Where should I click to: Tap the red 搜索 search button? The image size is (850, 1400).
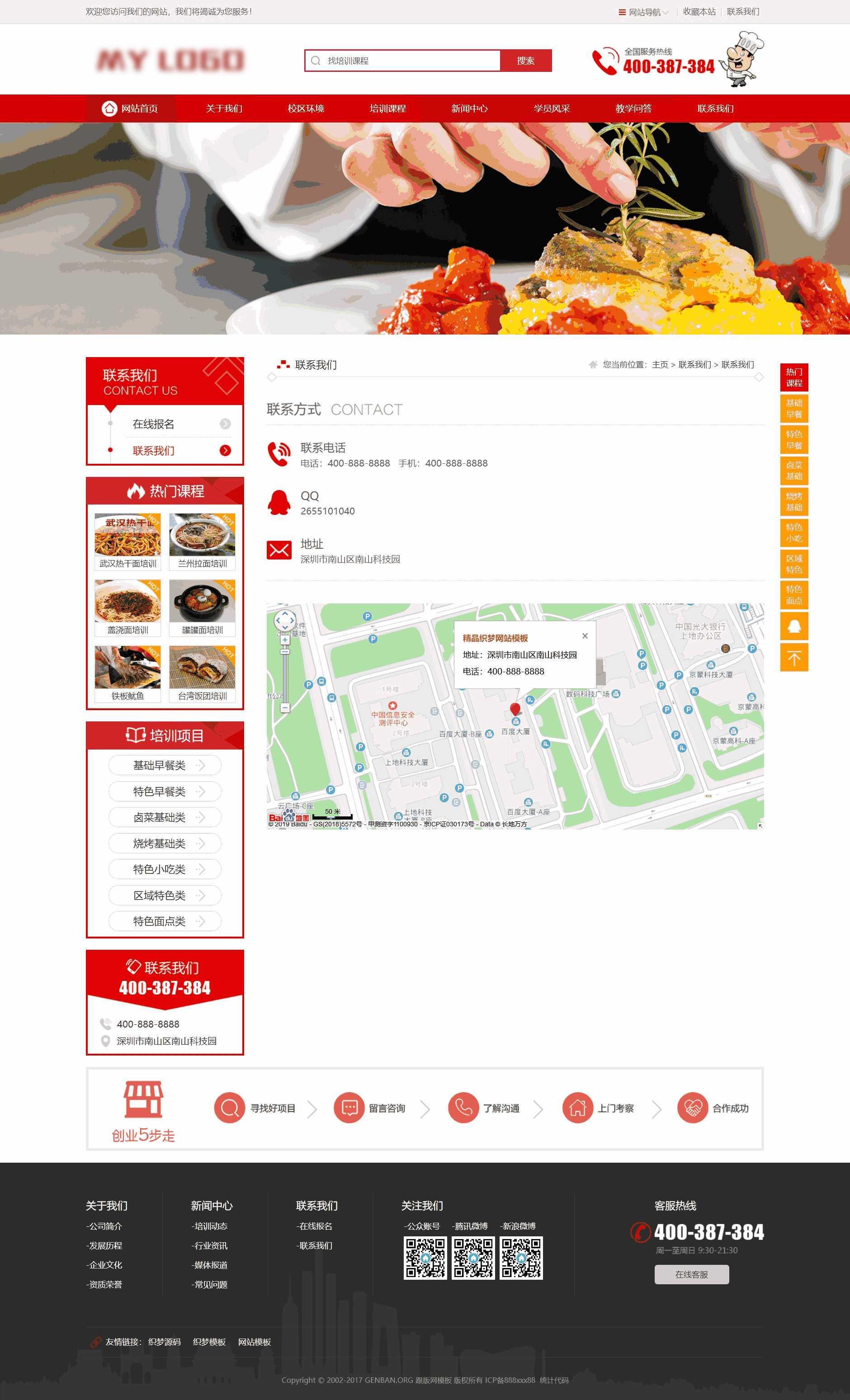tap(525, 61)
